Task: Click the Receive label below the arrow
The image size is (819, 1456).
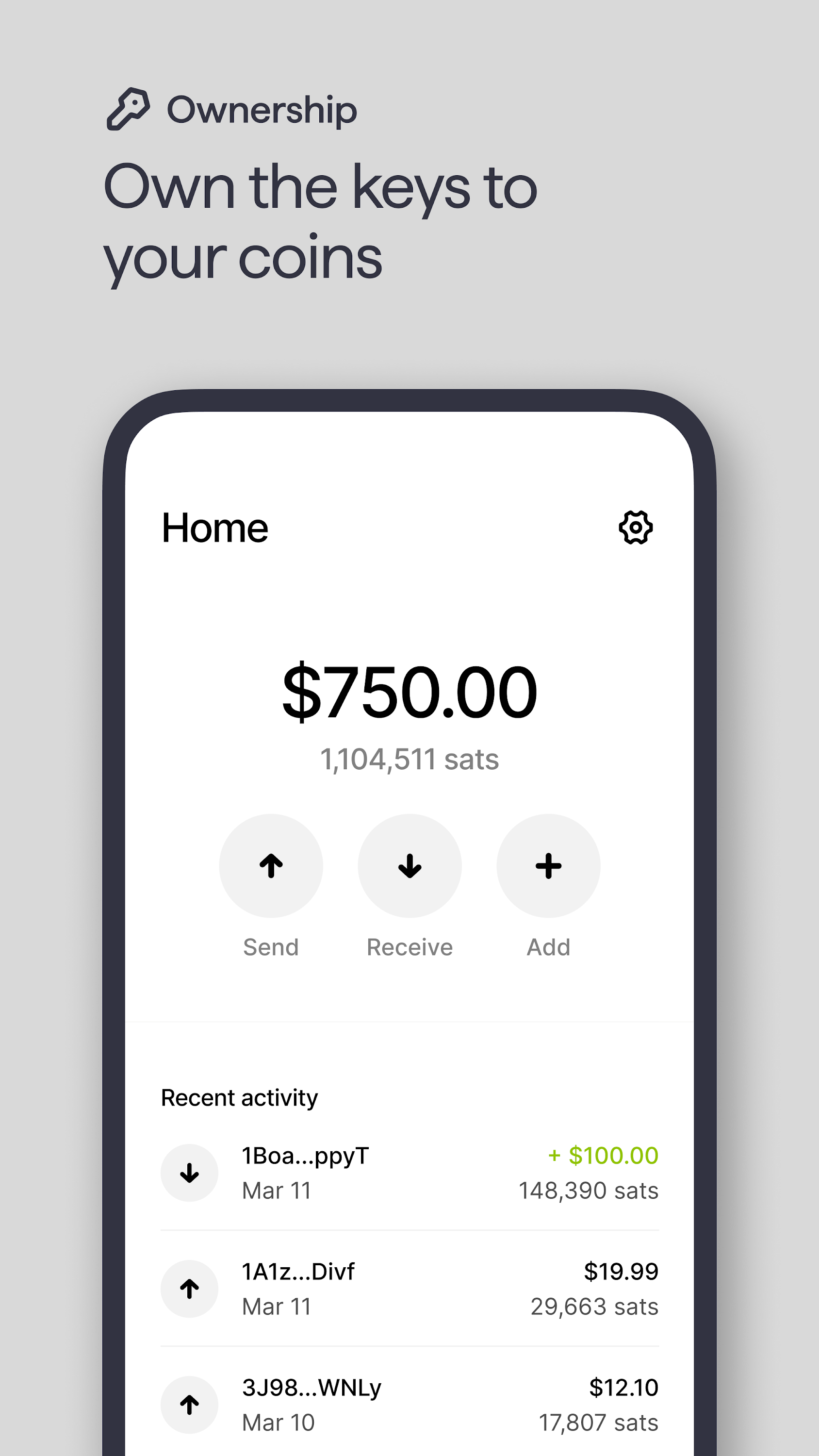Action: pyautogui.click(x=410, y=947)
